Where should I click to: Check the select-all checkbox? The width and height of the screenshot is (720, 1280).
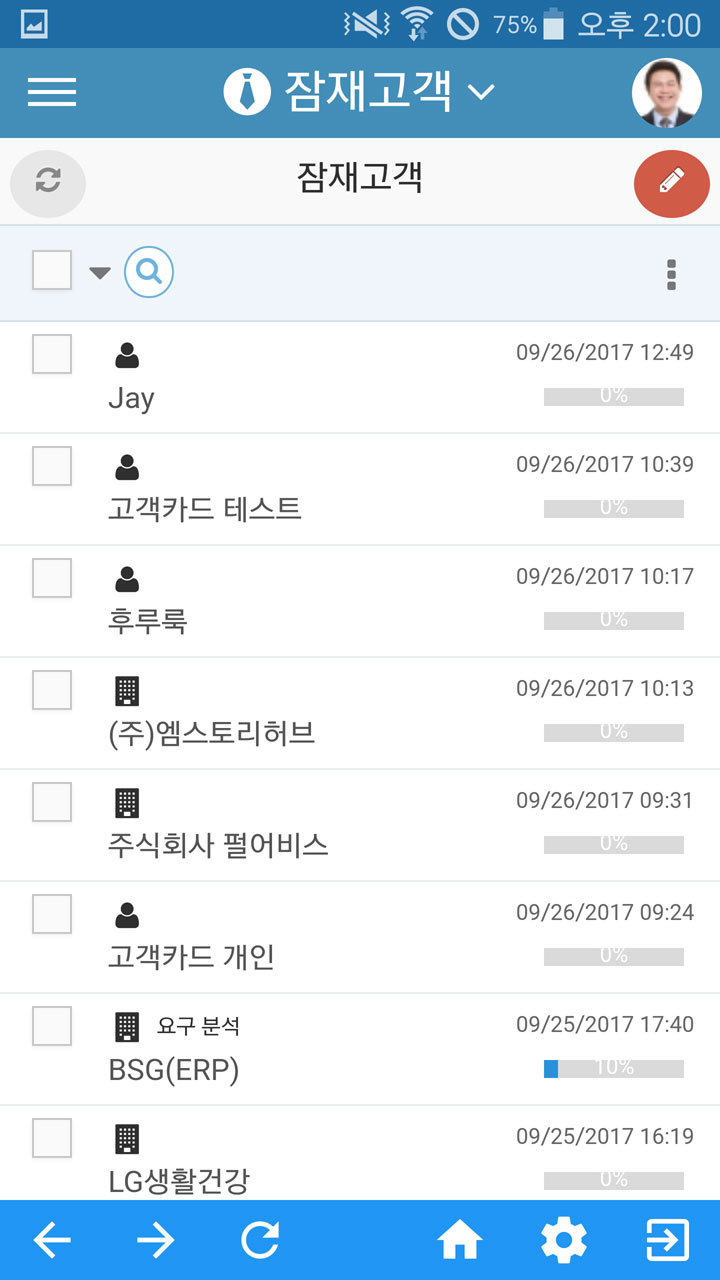point(52,270)
